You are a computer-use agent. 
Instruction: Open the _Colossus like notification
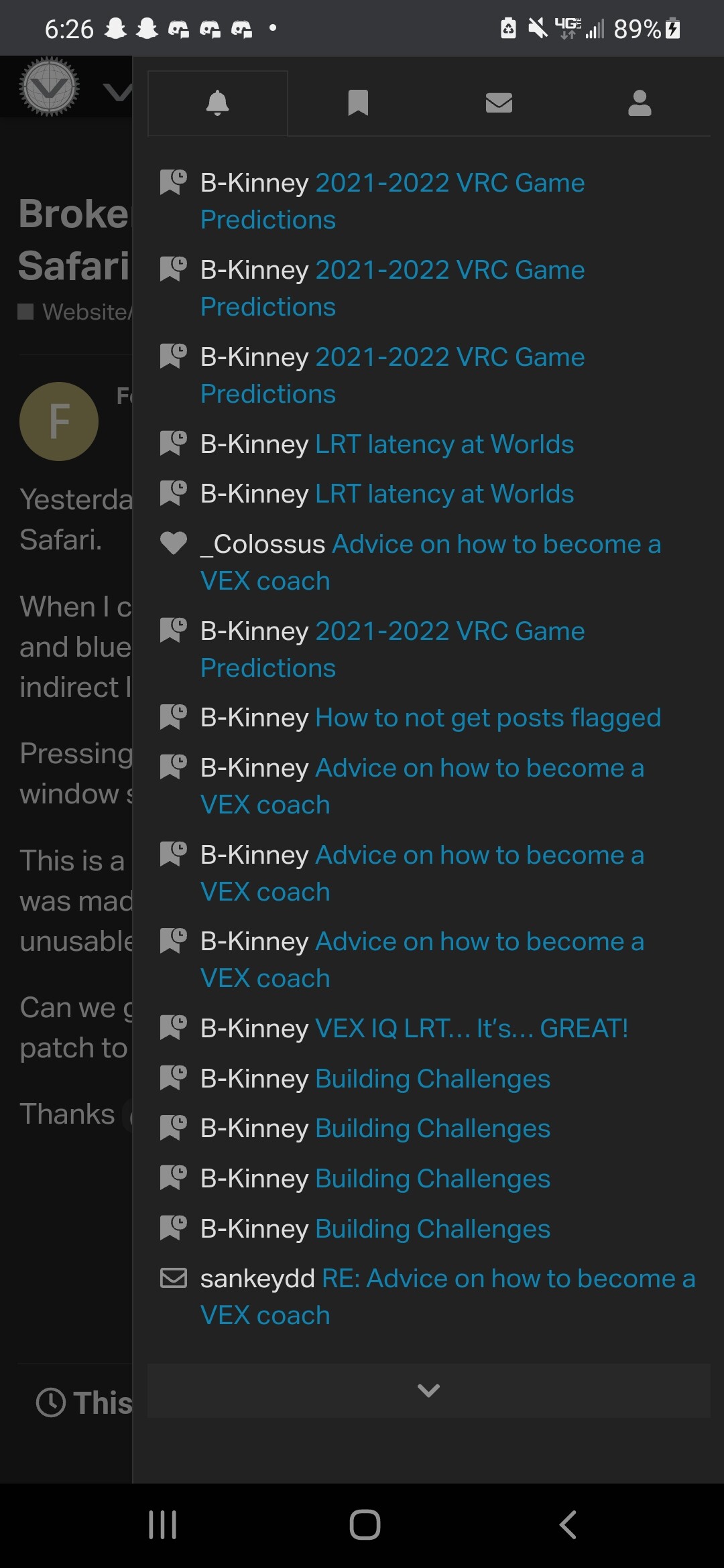(429, 562)
